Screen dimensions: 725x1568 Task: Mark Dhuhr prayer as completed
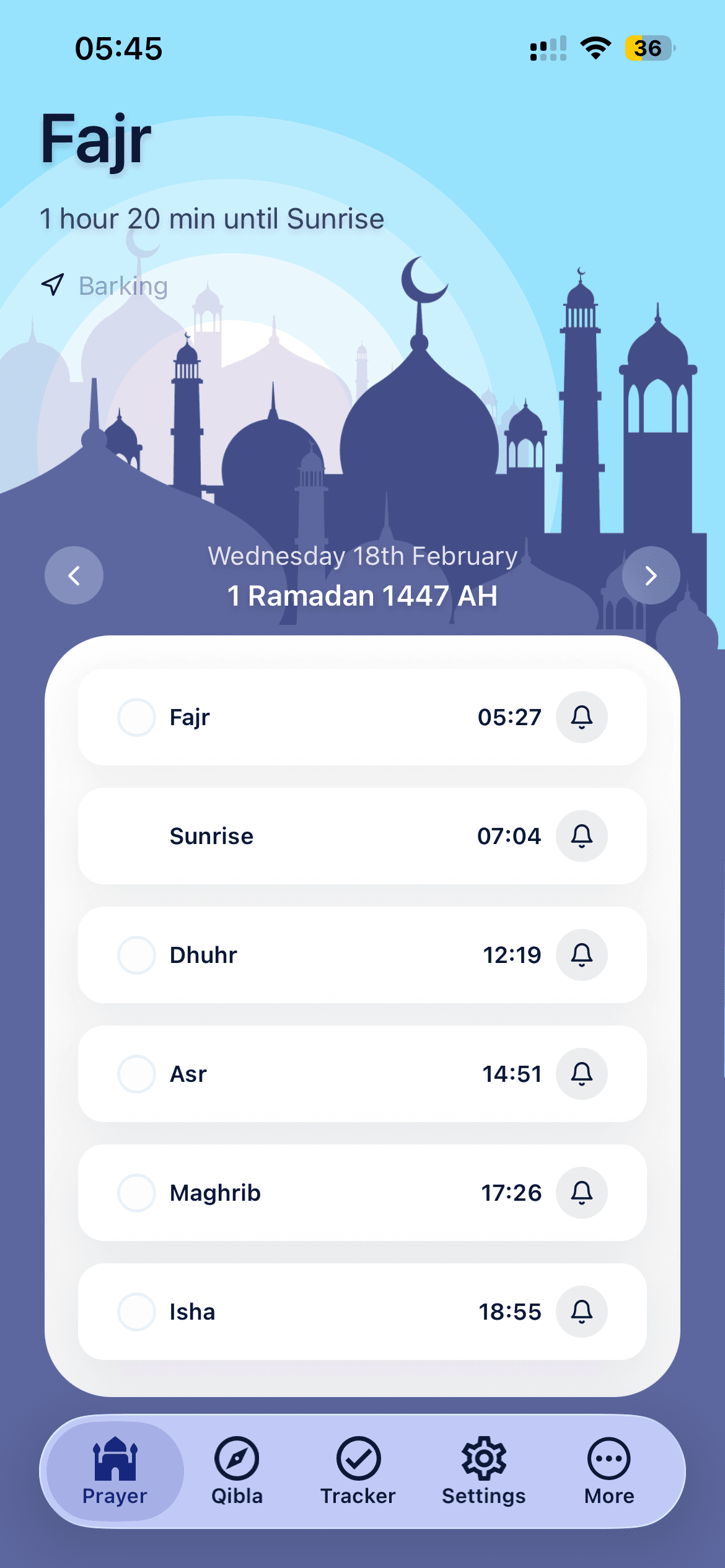[x=136, y=955]
